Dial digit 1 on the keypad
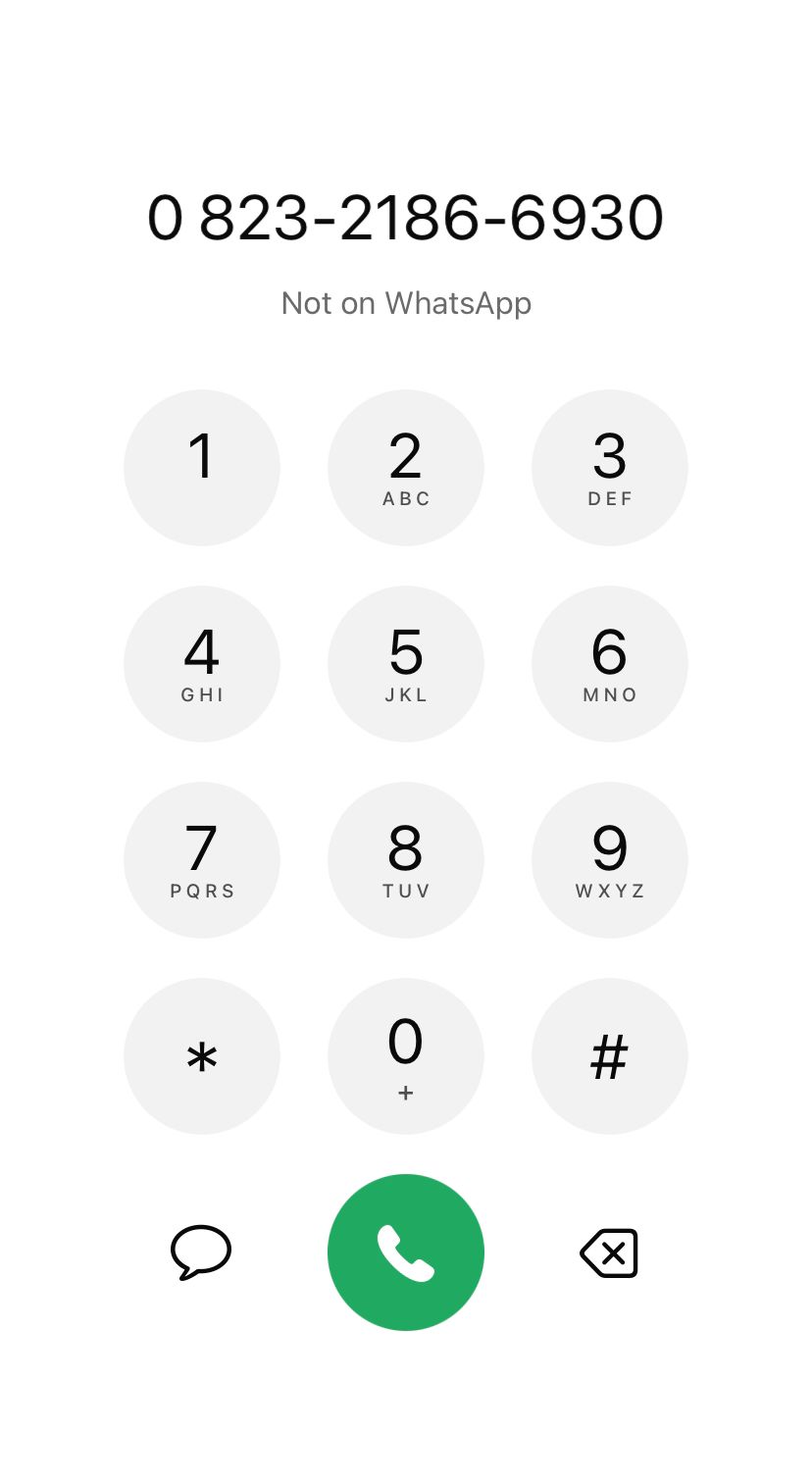812x1483 pixels. [202, 467]
